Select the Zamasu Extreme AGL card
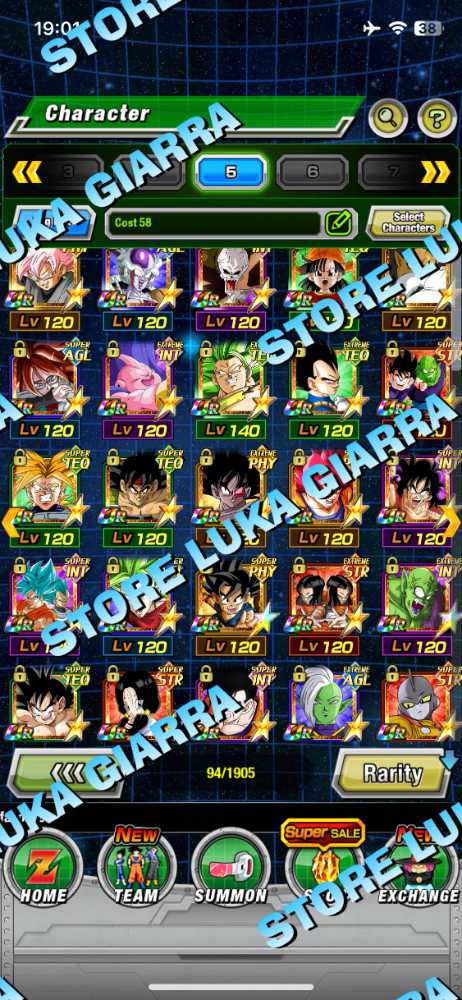 click(x=323, y=703)
